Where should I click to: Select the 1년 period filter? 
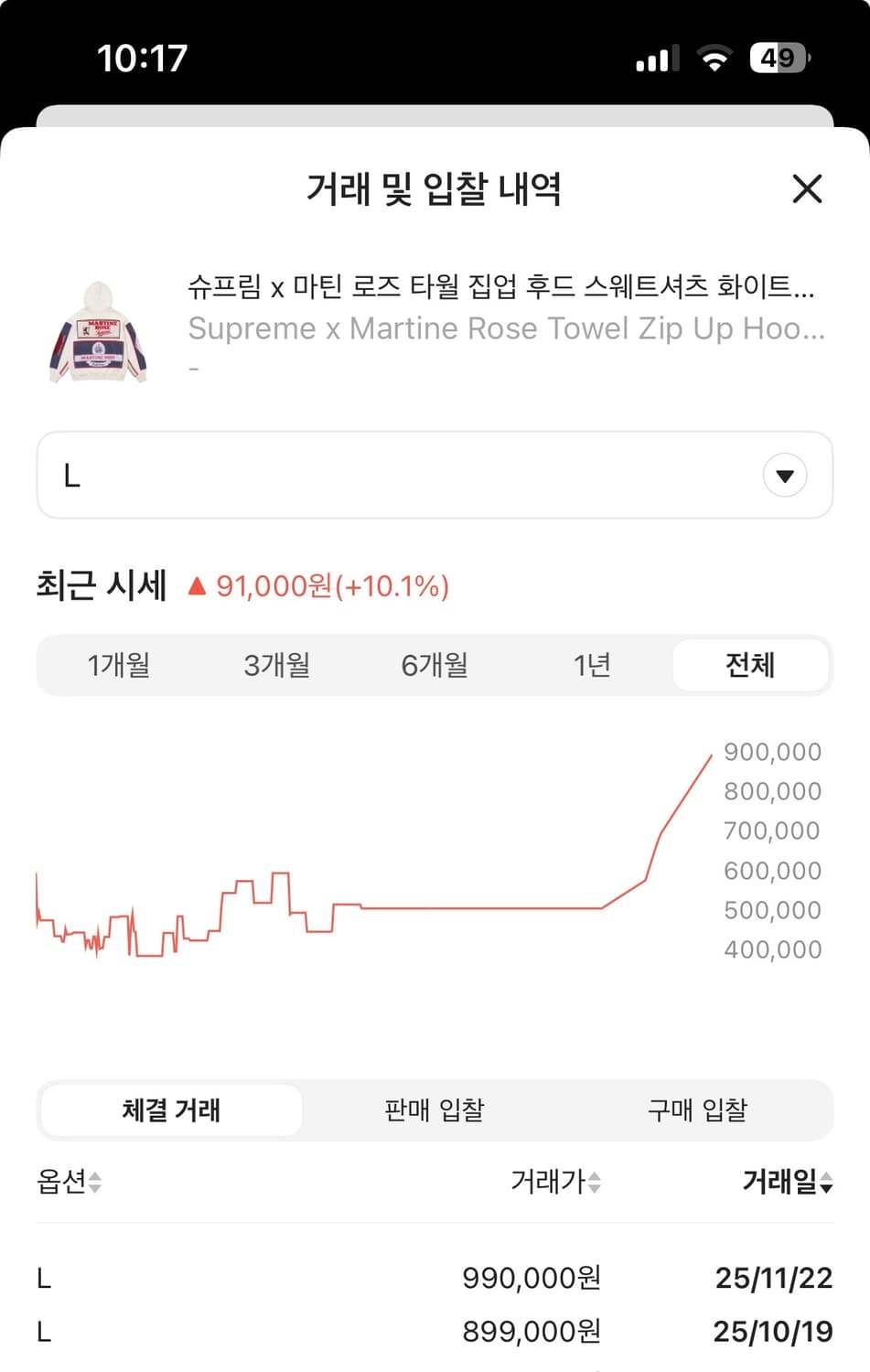point(591,665)
